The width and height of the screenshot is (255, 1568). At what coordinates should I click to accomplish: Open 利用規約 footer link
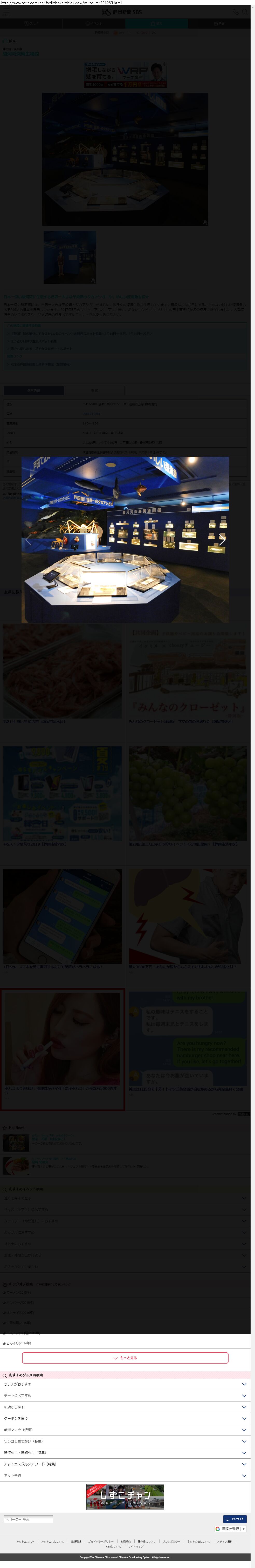125,1542
